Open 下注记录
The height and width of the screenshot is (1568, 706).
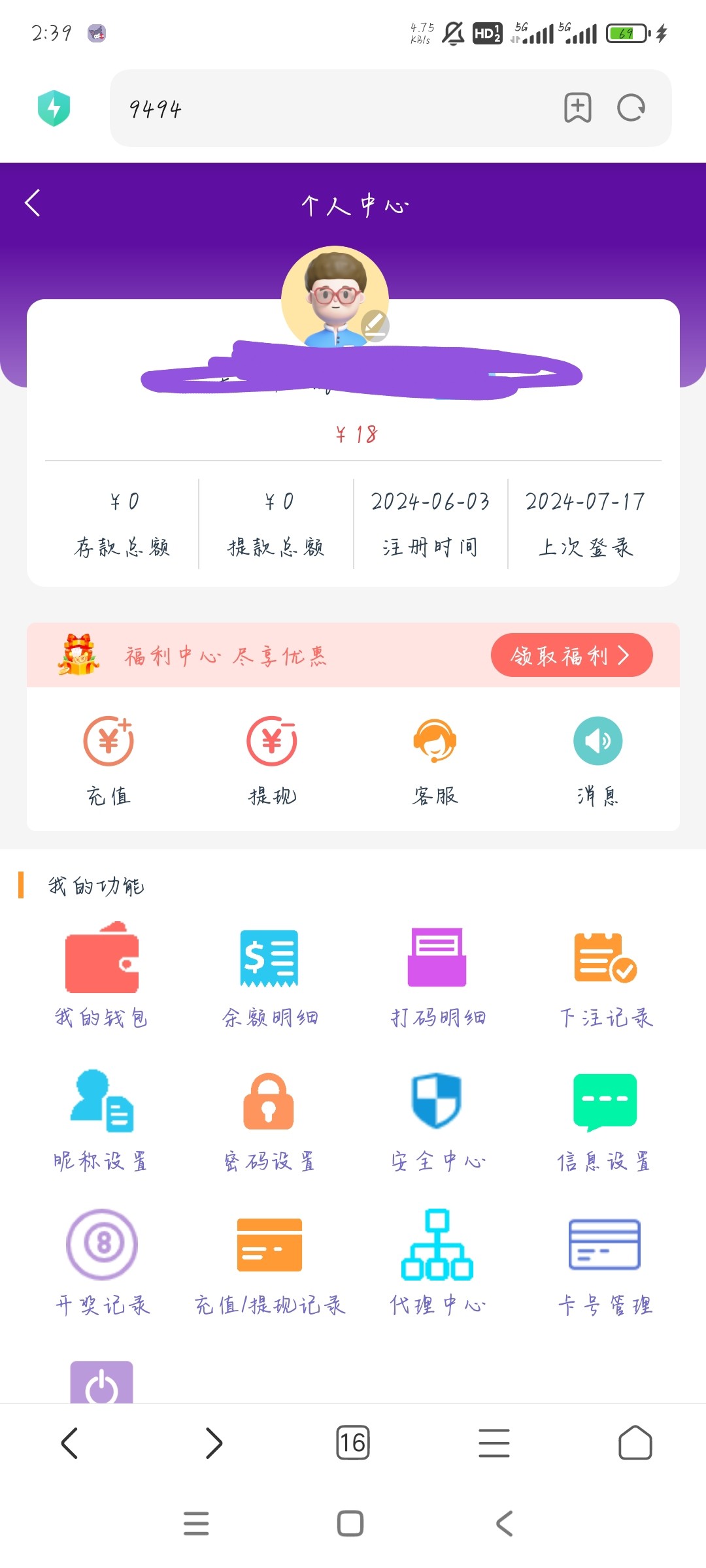[x=606, y=975]
